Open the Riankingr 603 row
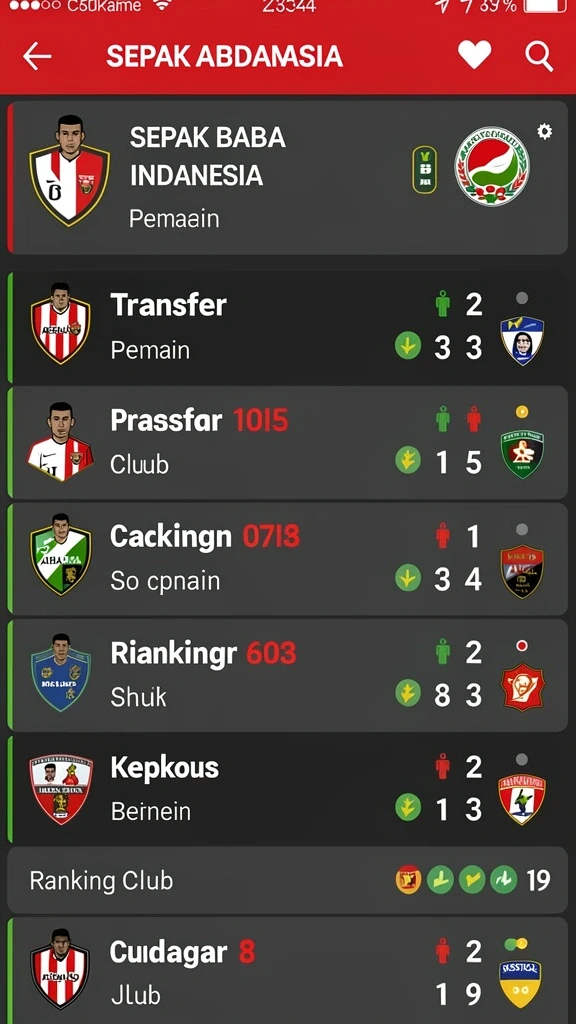The height and width of the screenshot is (1024, 576). [x=287, y=675]
